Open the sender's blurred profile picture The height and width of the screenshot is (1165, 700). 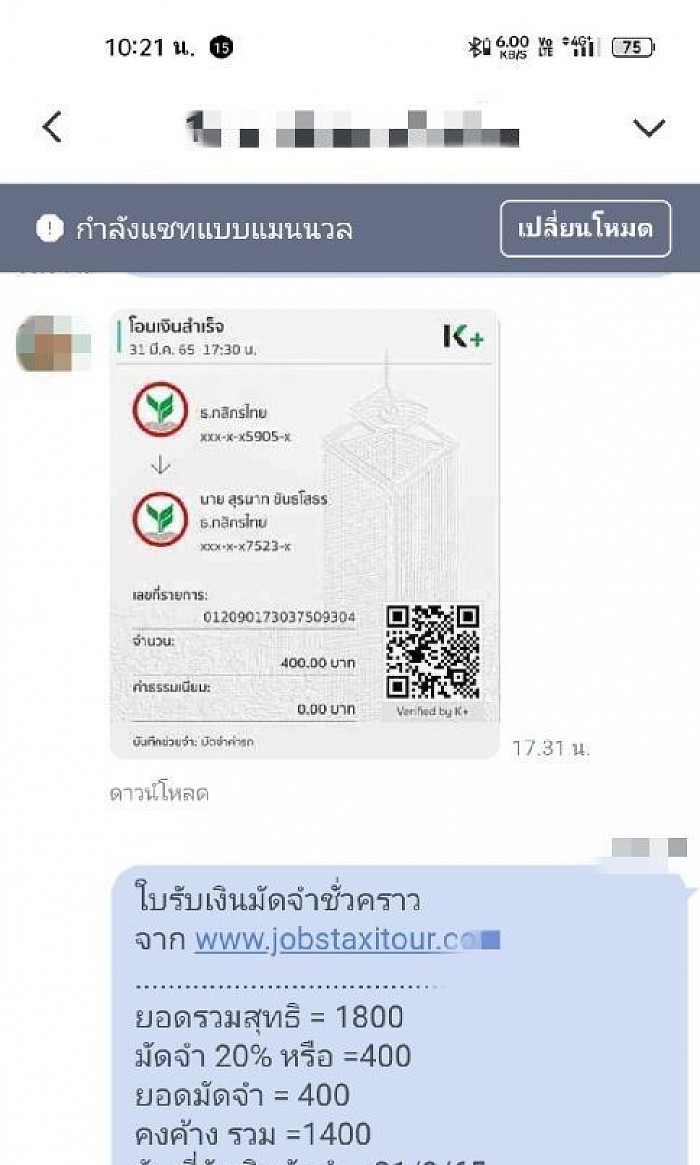[x=54, y=343]
